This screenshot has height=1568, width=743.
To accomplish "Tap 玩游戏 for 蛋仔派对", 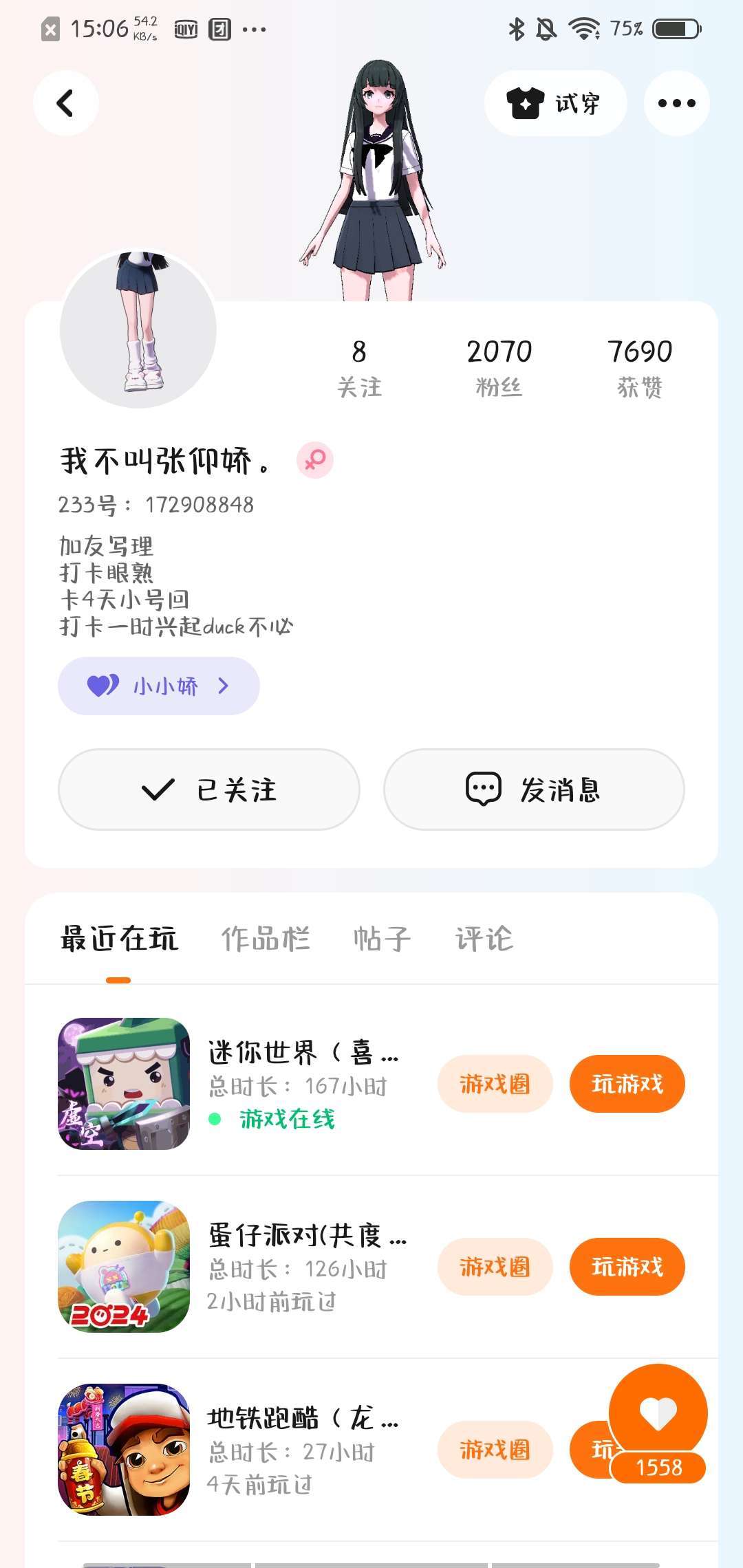I will click(x=627, y=1267).
